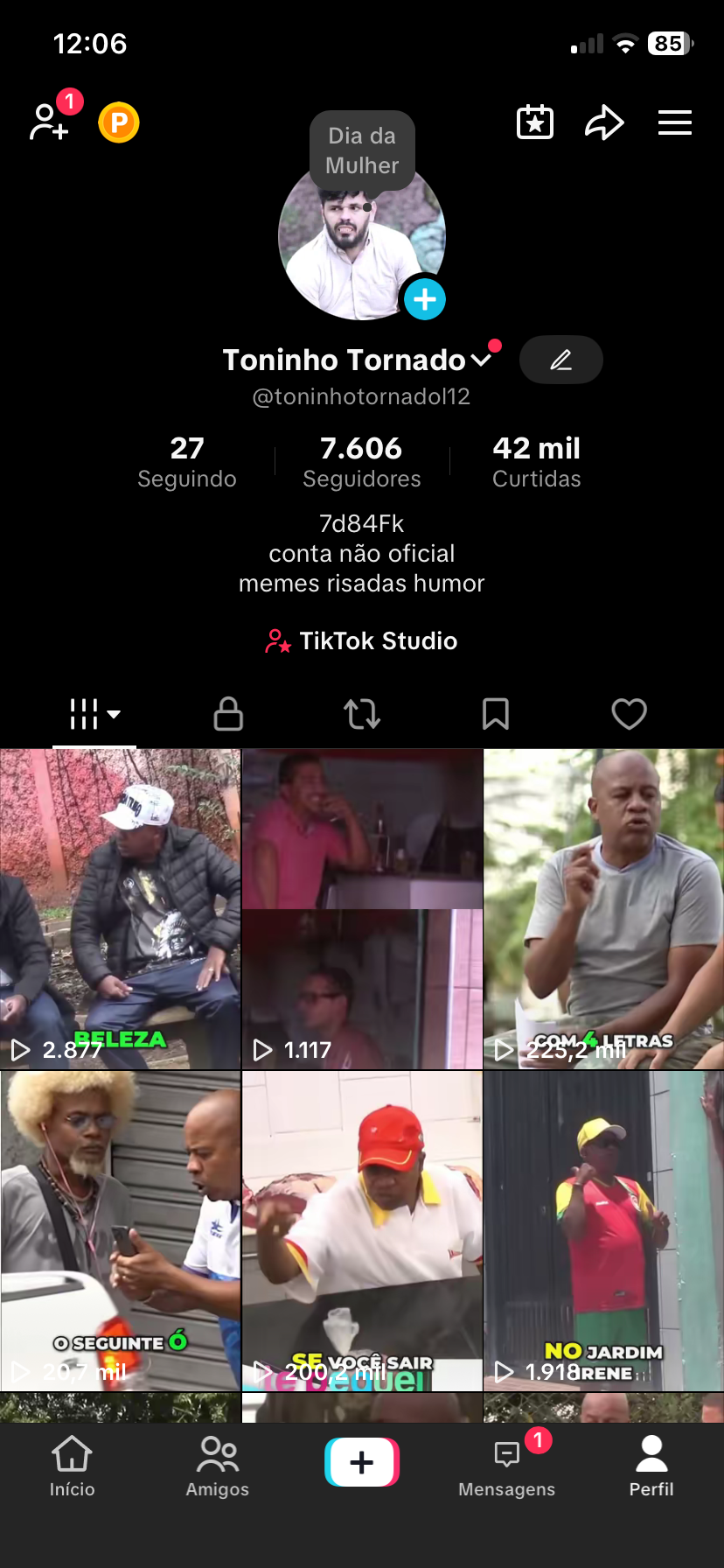This screenshot has height=1568, width=724.
Task: Expand the username dropdown next to Toninho Tornado
Action: (482, 359)
